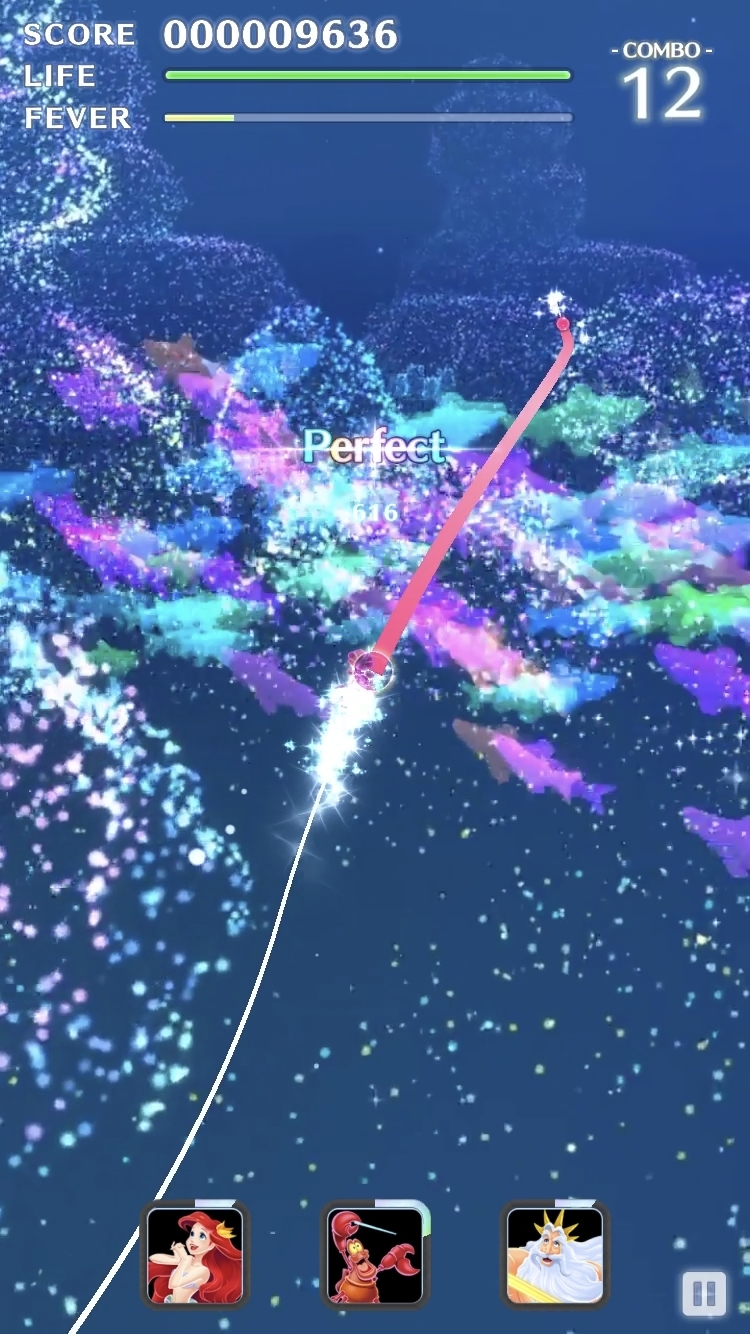Activate King Triton character skill

(x=555, y=1256)
